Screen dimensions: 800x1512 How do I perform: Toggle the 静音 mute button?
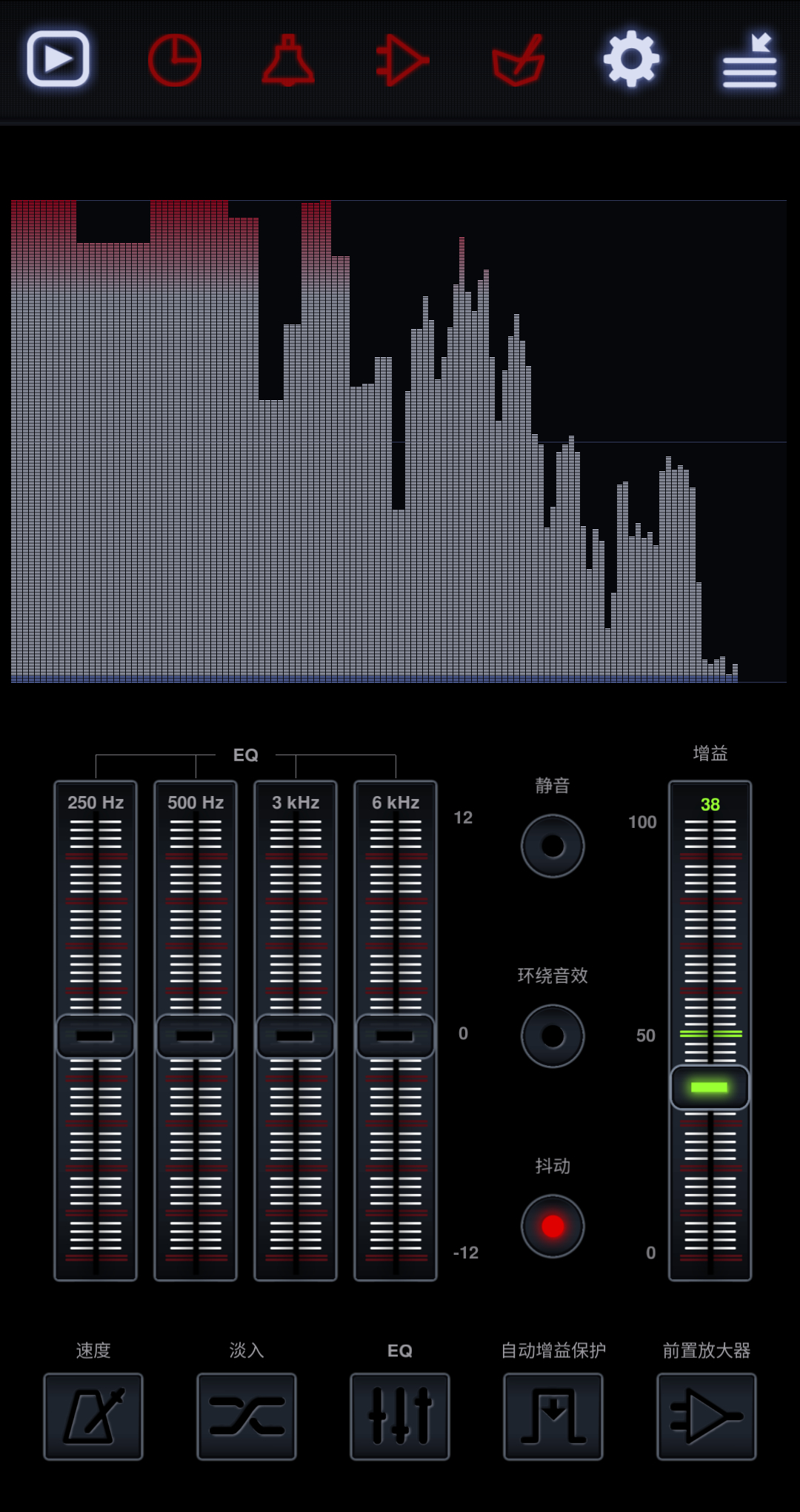(553, 846)
